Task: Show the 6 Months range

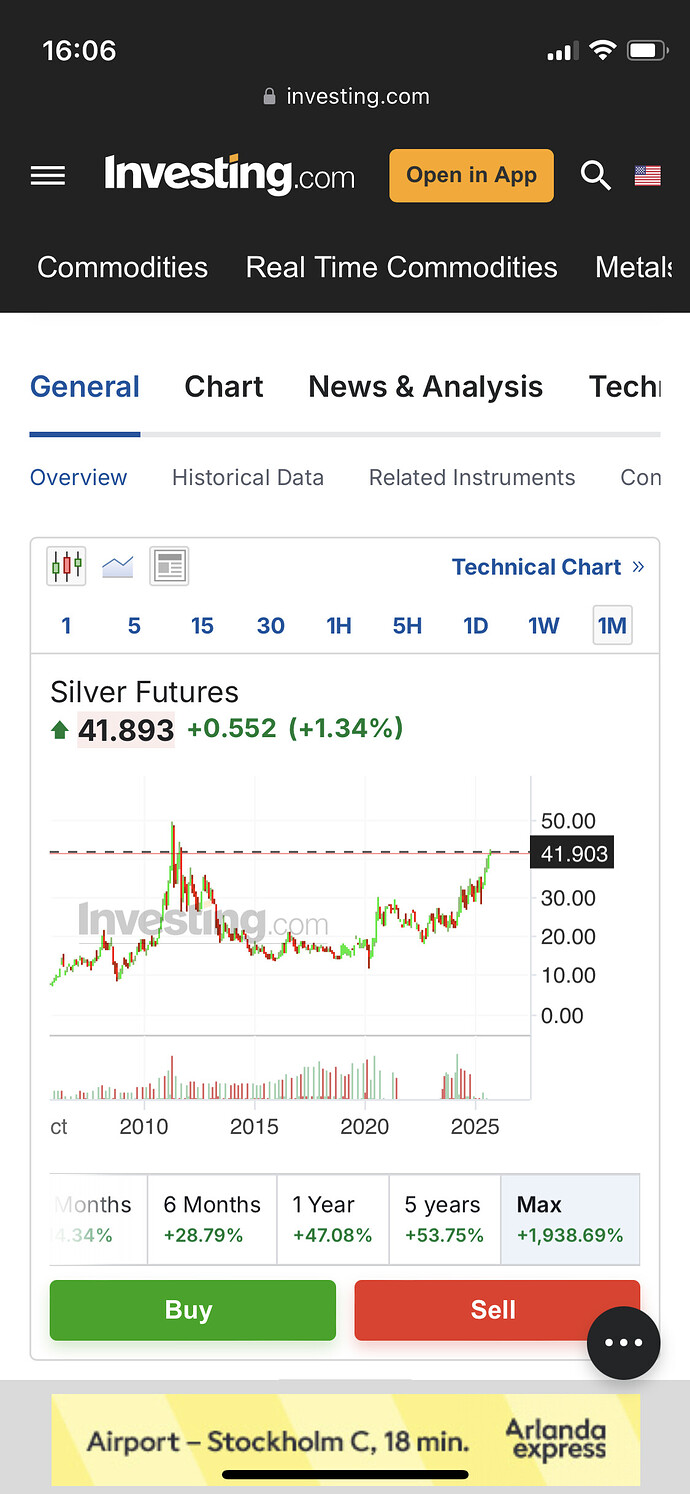Action: [212, 1218]
